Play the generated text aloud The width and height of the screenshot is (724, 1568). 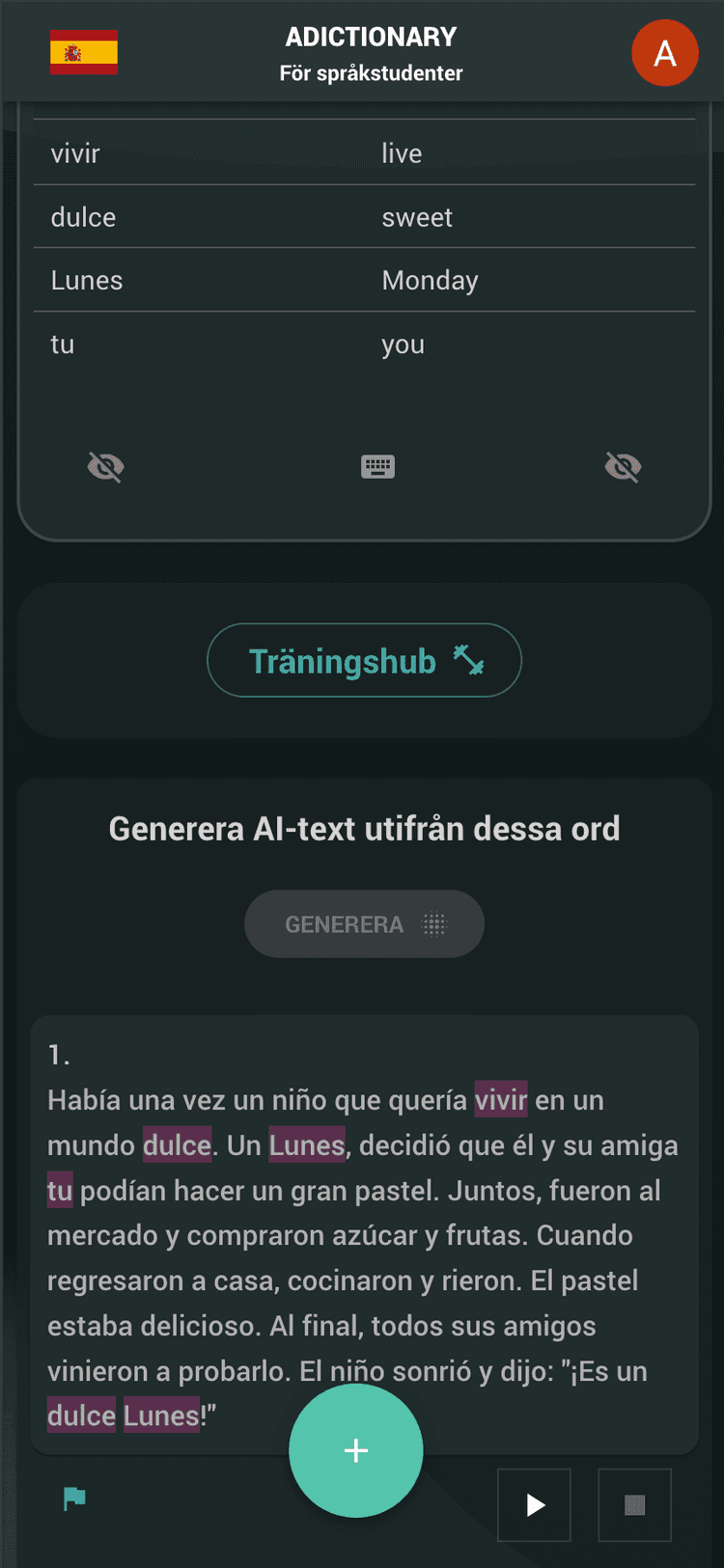pos(535,1505)
